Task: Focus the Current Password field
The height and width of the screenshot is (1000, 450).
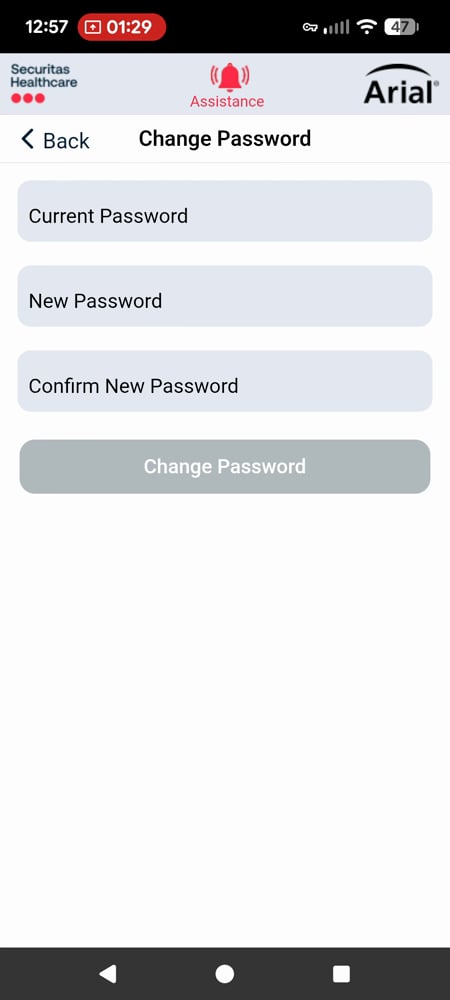Action: [225, 211]
